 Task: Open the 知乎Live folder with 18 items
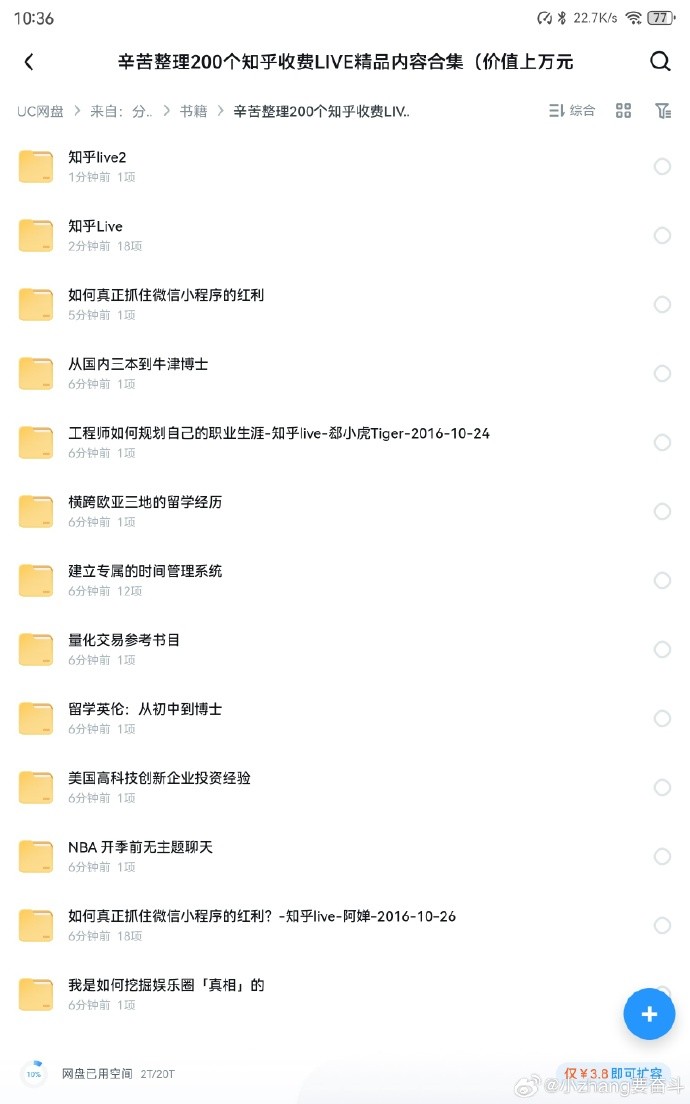(x=345, y=235)
